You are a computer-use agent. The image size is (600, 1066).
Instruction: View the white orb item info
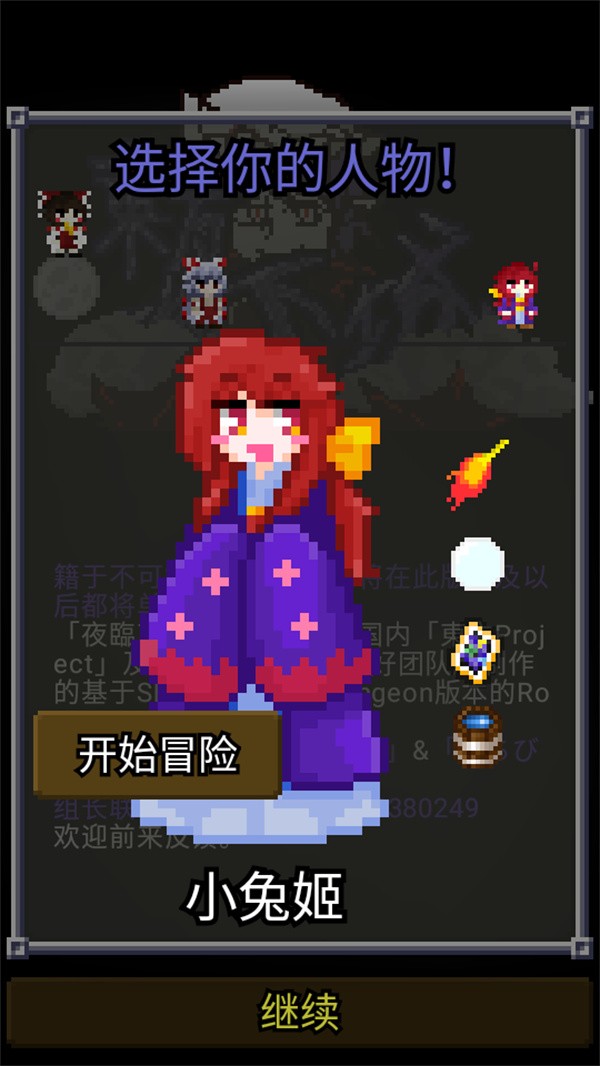click(x=477, y=564)
